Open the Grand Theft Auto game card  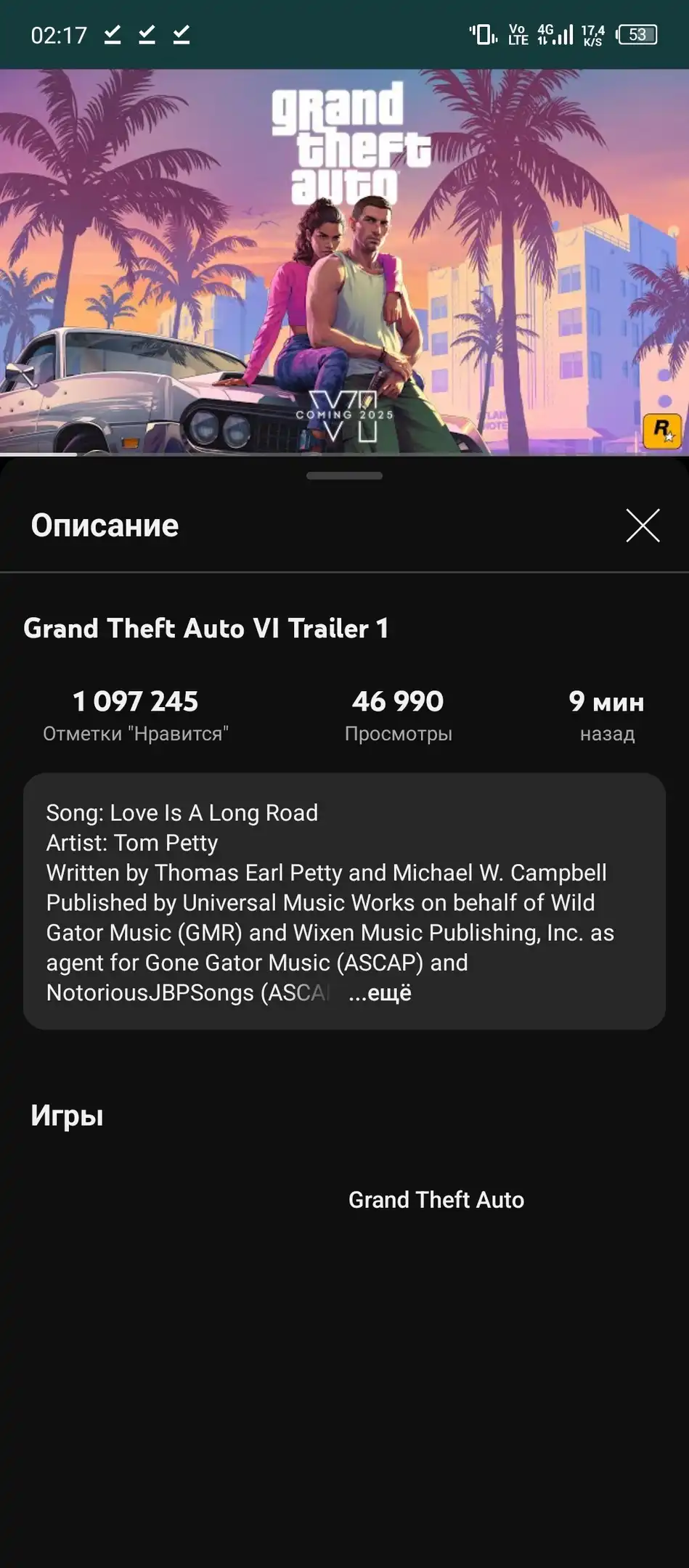tap(436, 1200)
